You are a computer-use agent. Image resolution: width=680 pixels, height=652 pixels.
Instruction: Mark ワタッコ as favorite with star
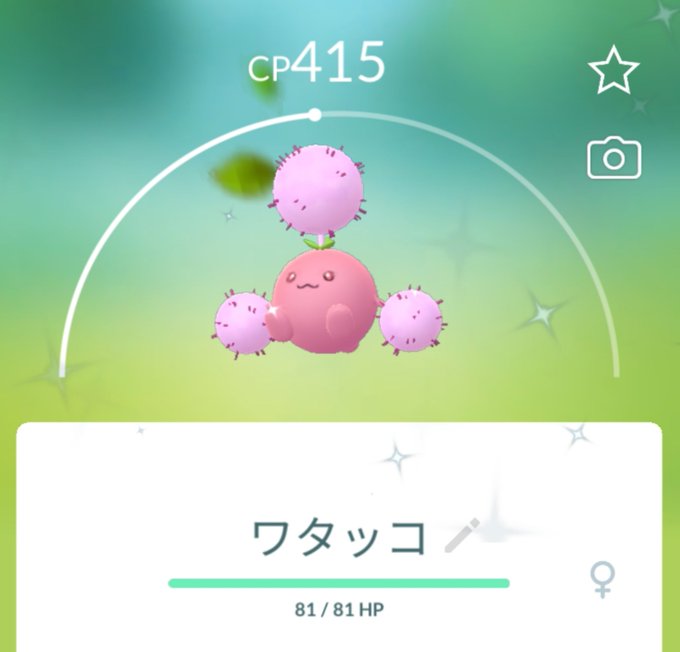pyautogui.click(x=613, y=72)
